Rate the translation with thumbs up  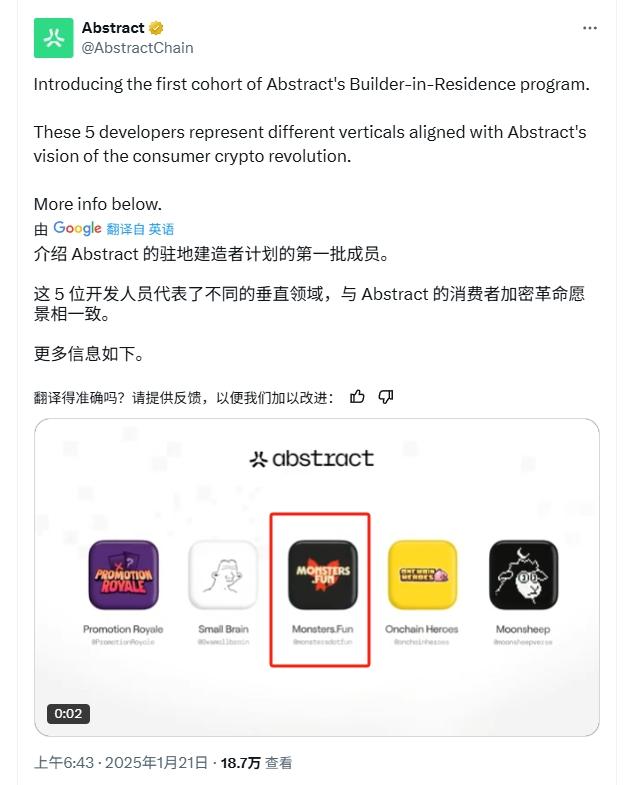point(357,397)
